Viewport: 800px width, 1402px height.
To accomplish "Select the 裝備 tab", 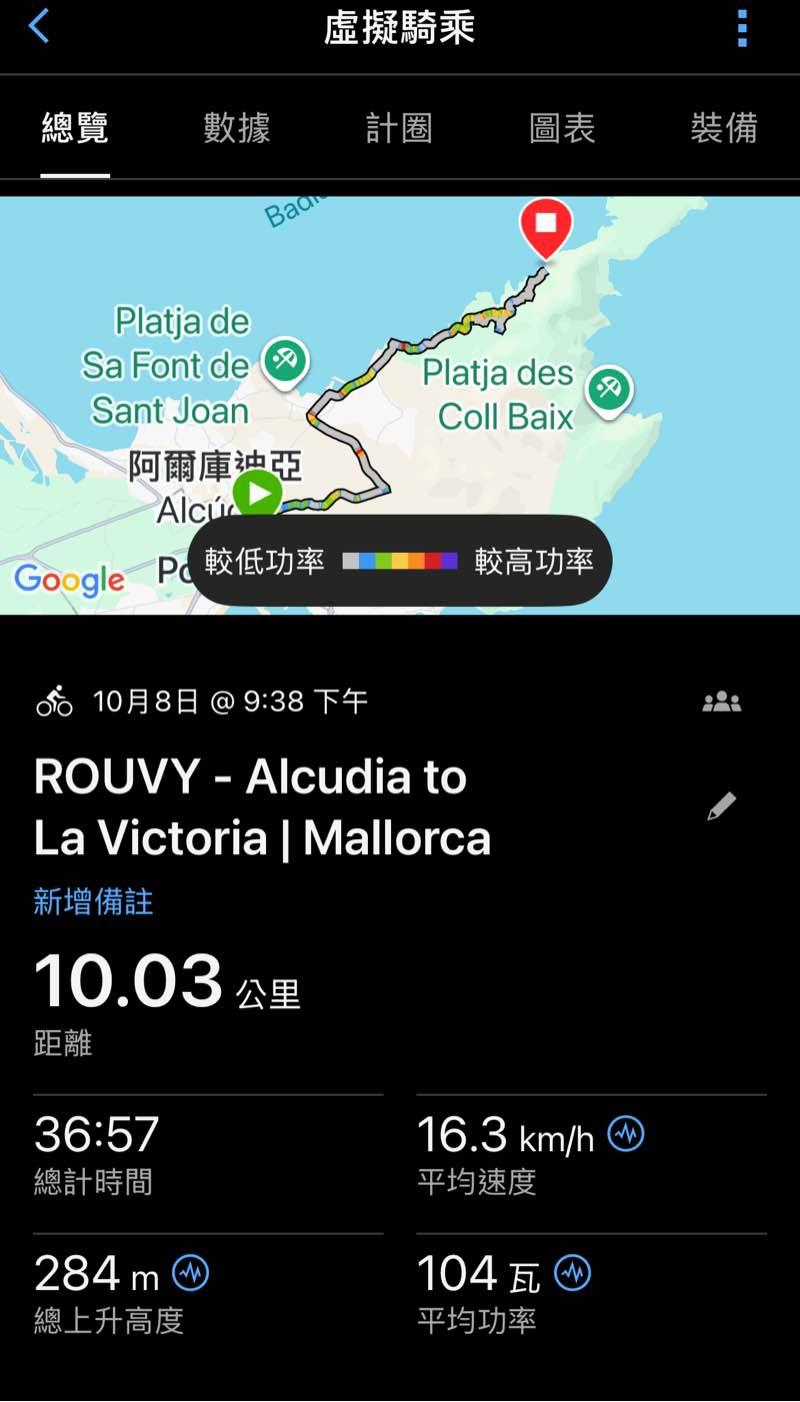I will point(723,129).
